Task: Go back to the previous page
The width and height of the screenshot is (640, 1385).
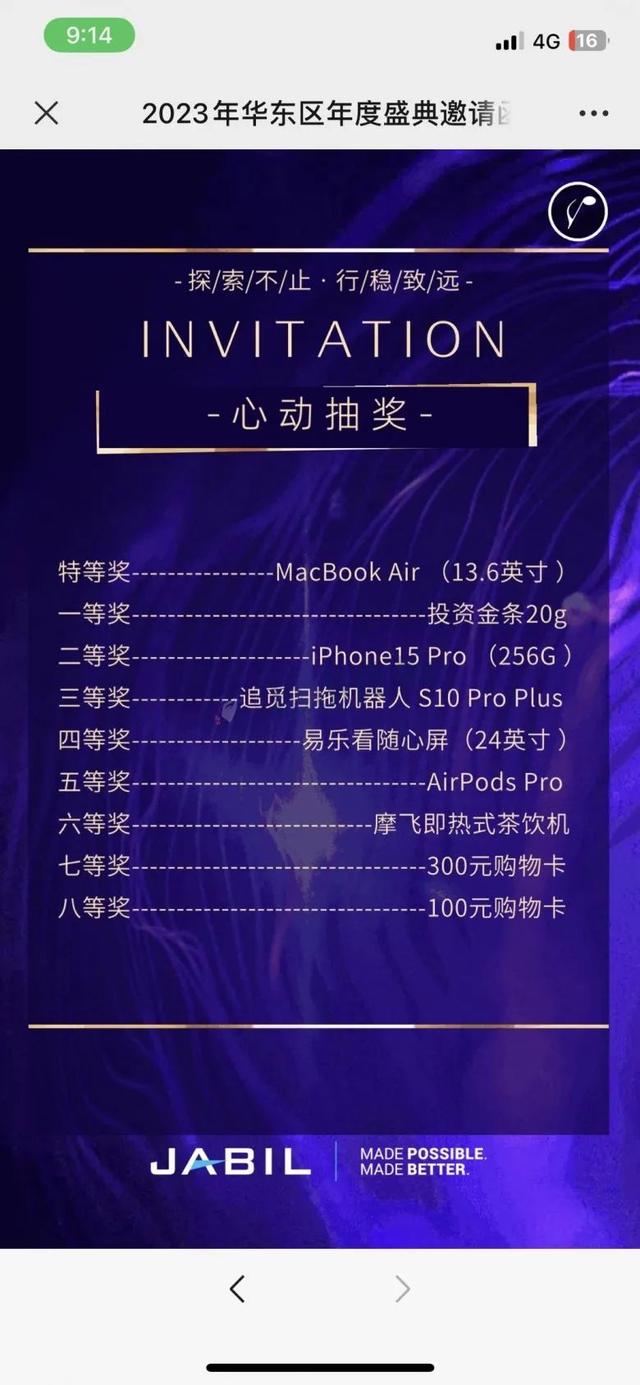Action: point(237,1289)
